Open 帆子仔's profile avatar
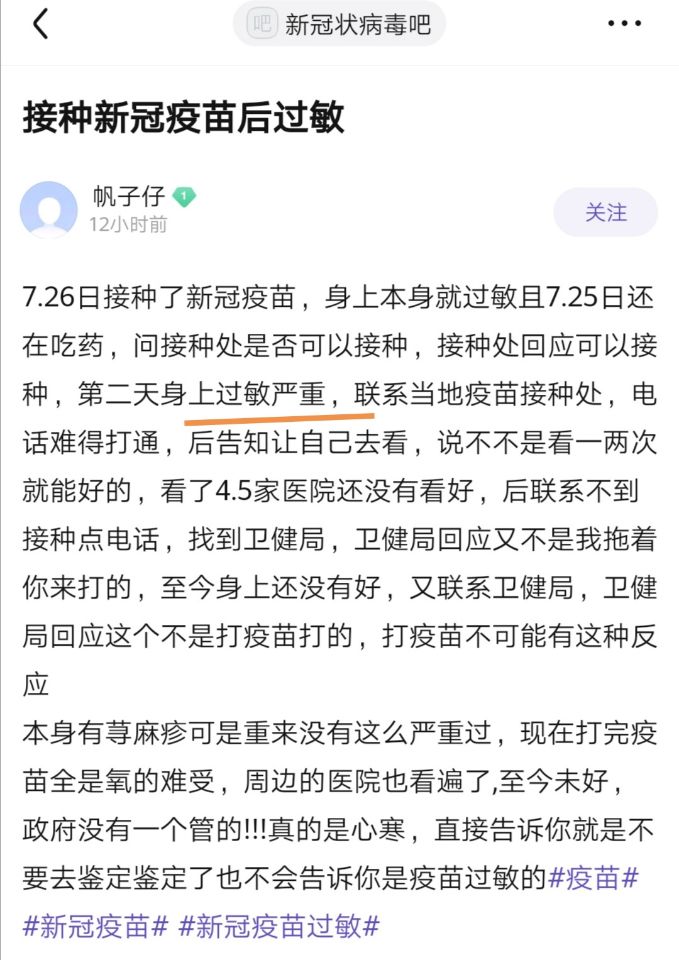 pos(48,209)
